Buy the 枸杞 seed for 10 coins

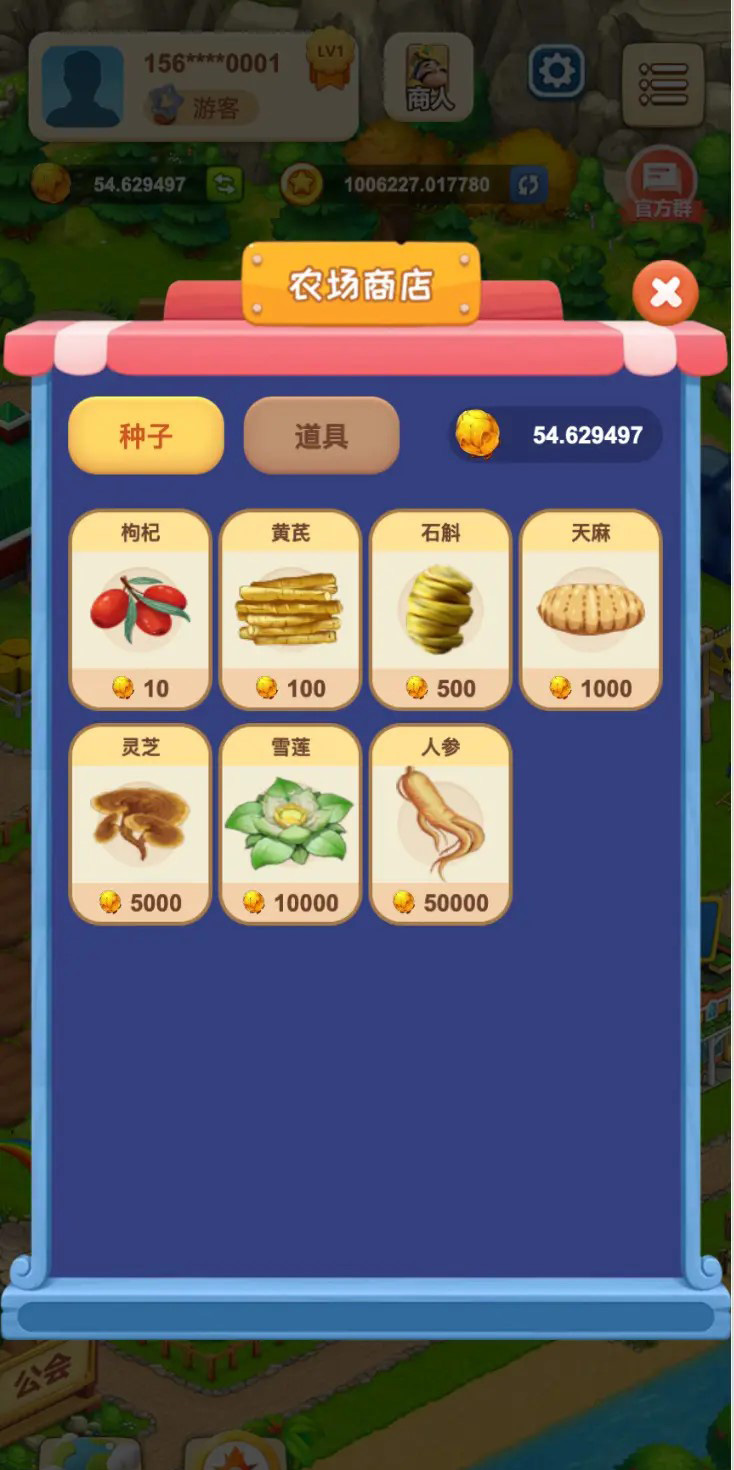pos(140,610)
